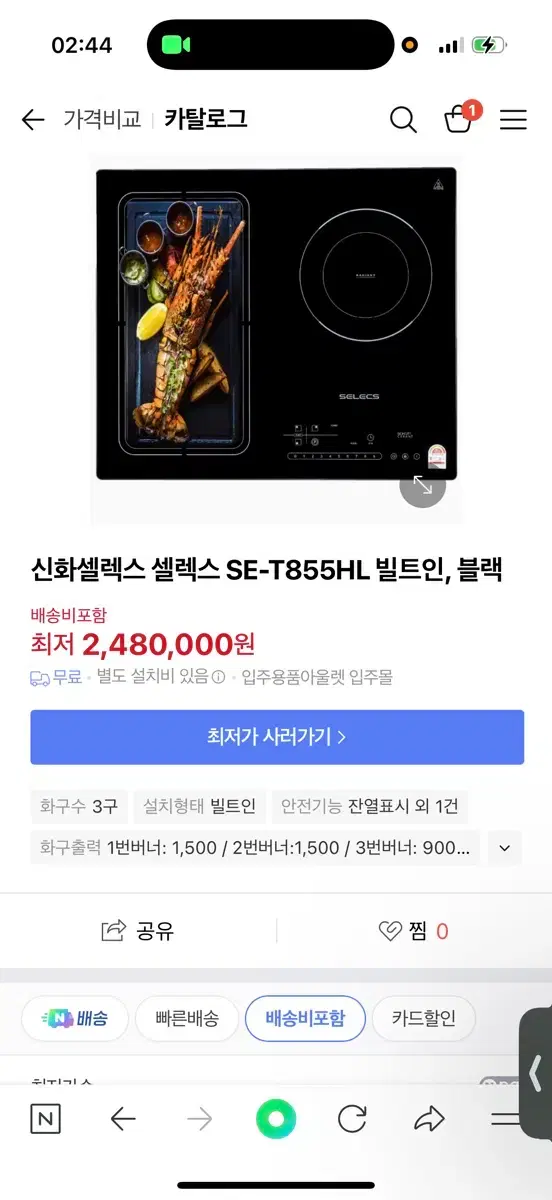552x1200 pixels.
Task: Toggle the 배송비포함 filter chip
Action: [305, 1019]
